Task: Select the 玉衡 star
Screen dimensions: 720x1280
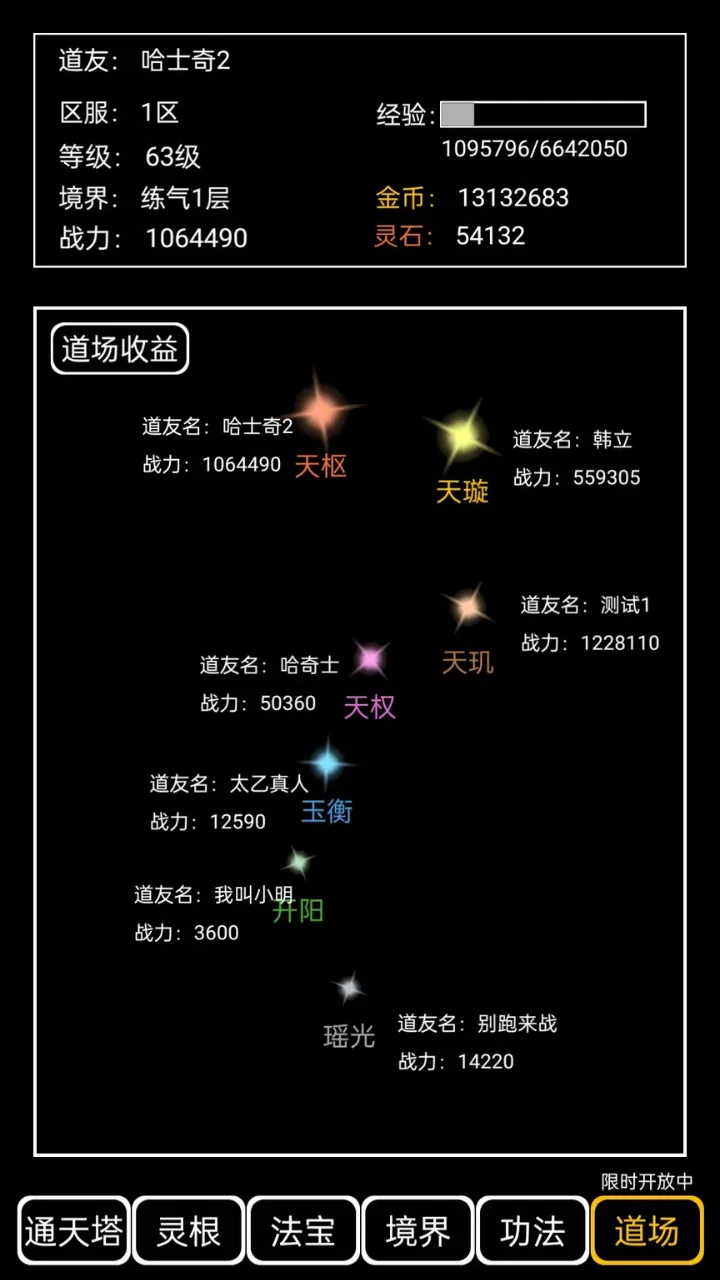Action: [x=326, y=764]
